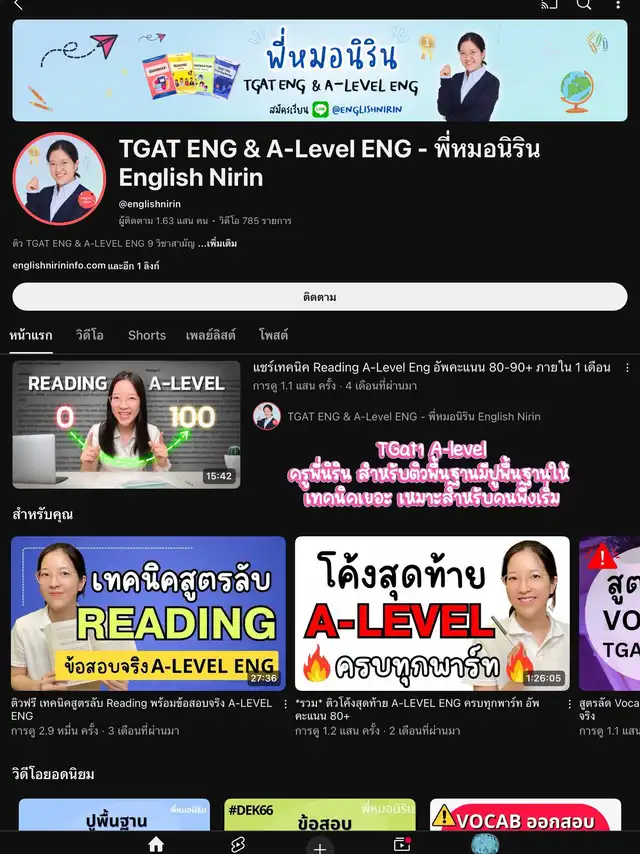Play the โค้งสุดท้าย A-LEVEL video
The image size is (640, 854).
[432, 613]
